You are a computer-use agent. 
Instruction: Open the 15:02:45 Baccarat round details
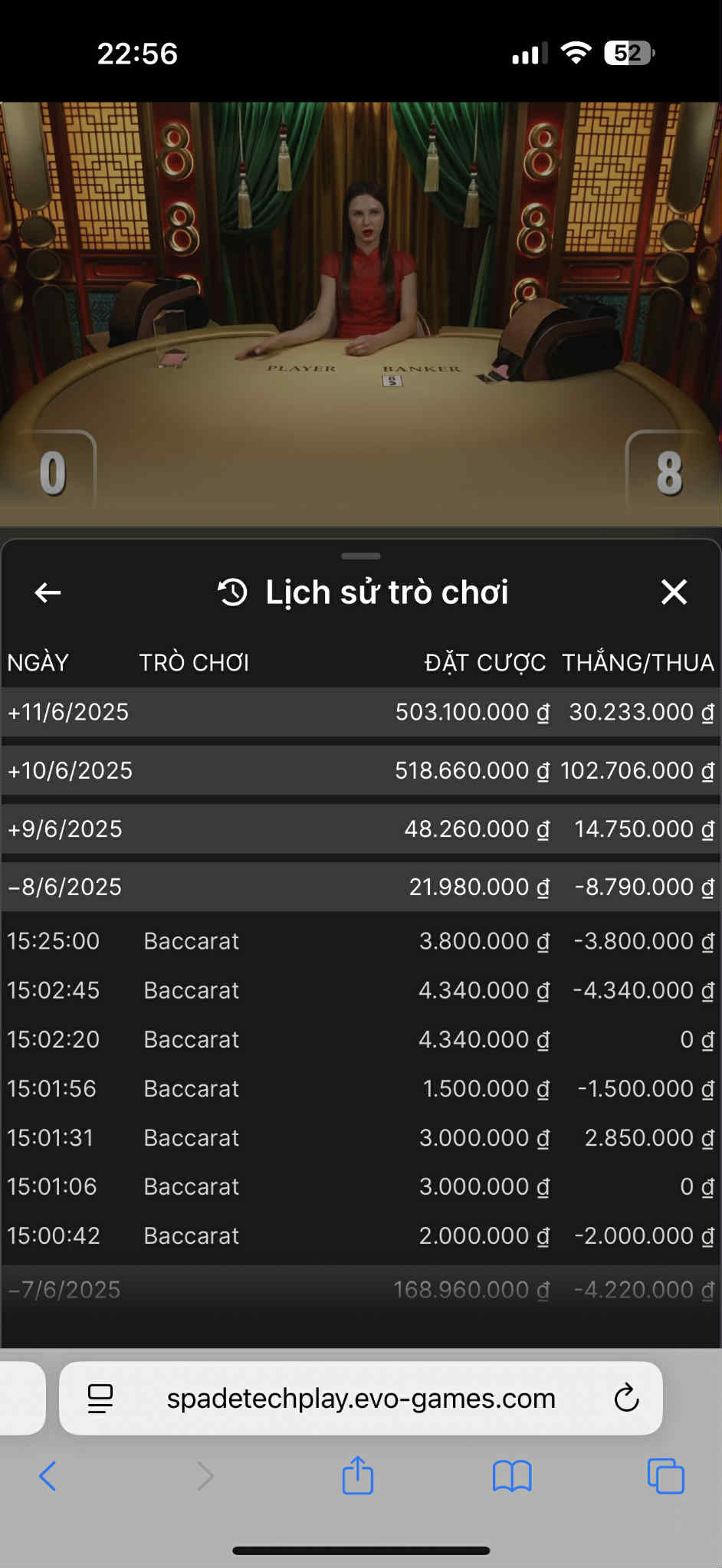click(360, 990)
